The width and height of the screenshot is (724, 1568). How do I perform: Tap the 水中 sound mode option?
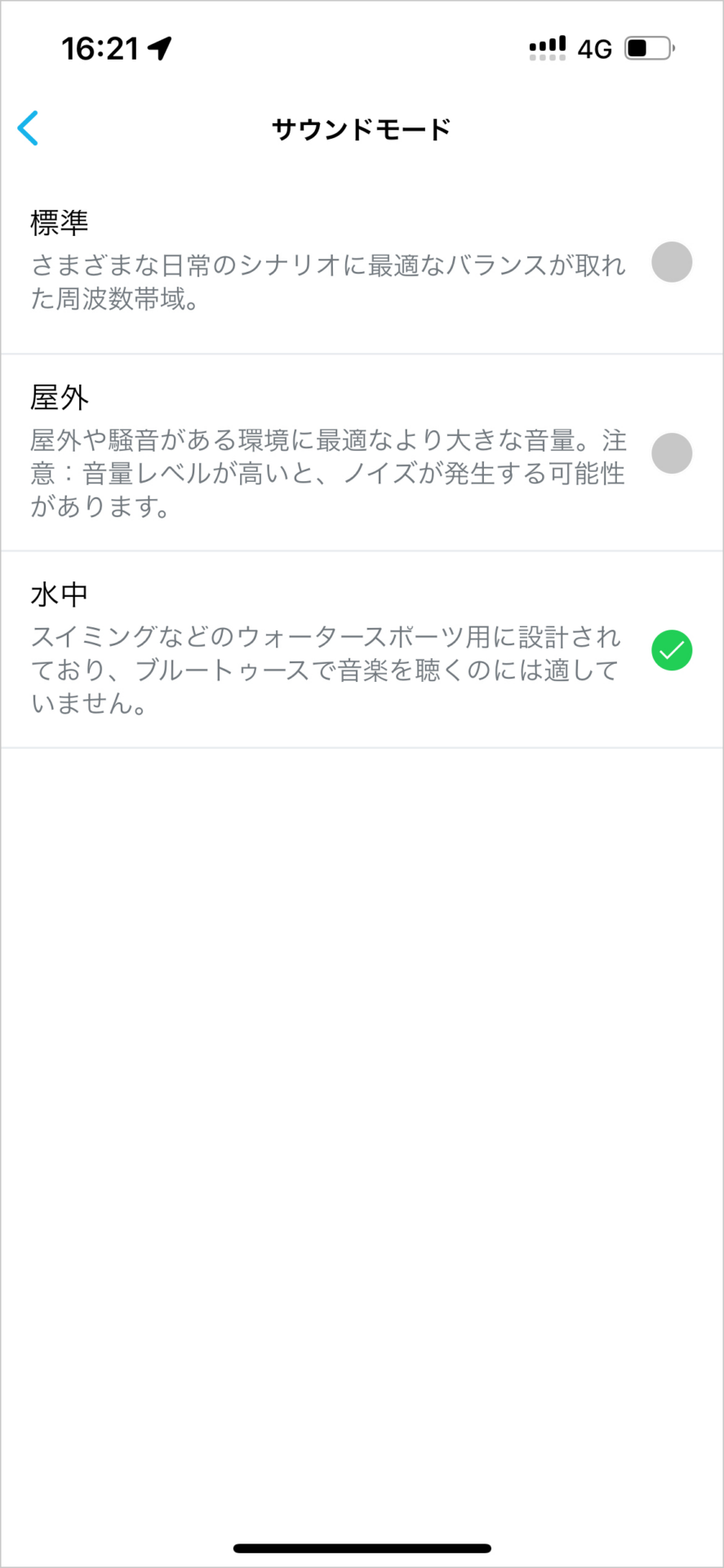(x=362, y=649)
